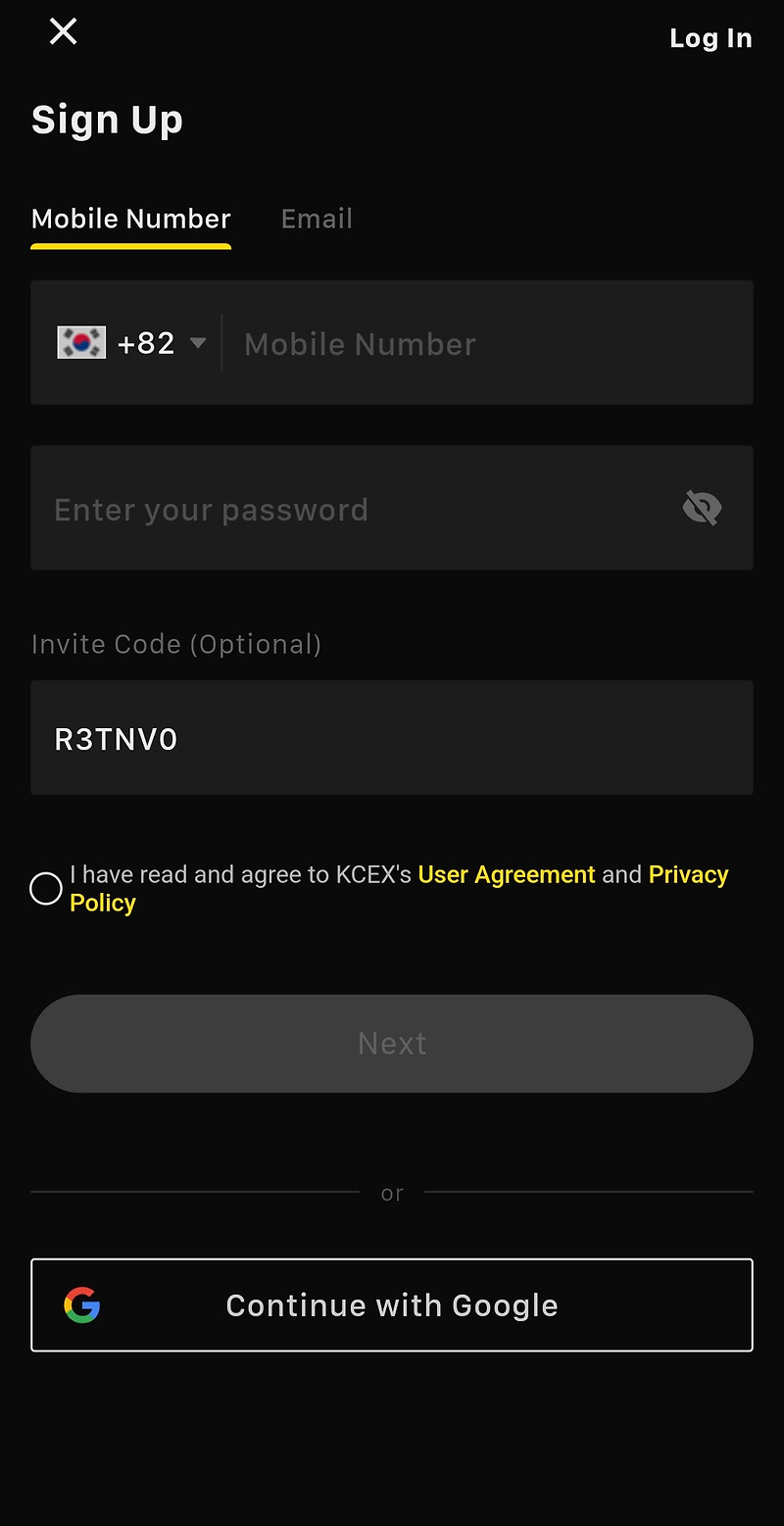
Task: View the Privacy Policy link
Action: tap(688, 873)
